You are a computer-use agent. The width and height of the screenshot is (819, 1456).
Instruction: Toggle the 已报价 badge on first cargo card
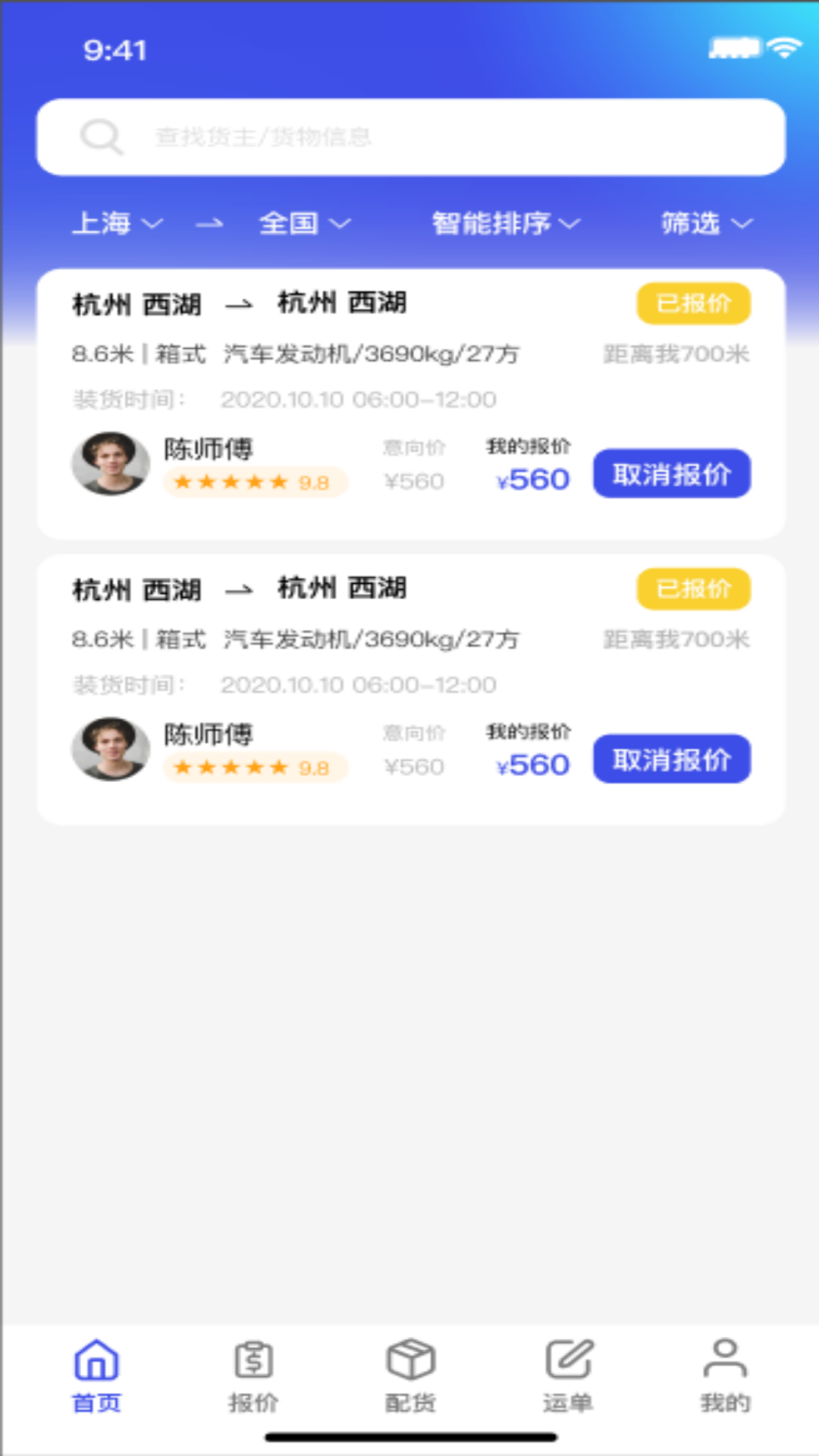[692, 303]
